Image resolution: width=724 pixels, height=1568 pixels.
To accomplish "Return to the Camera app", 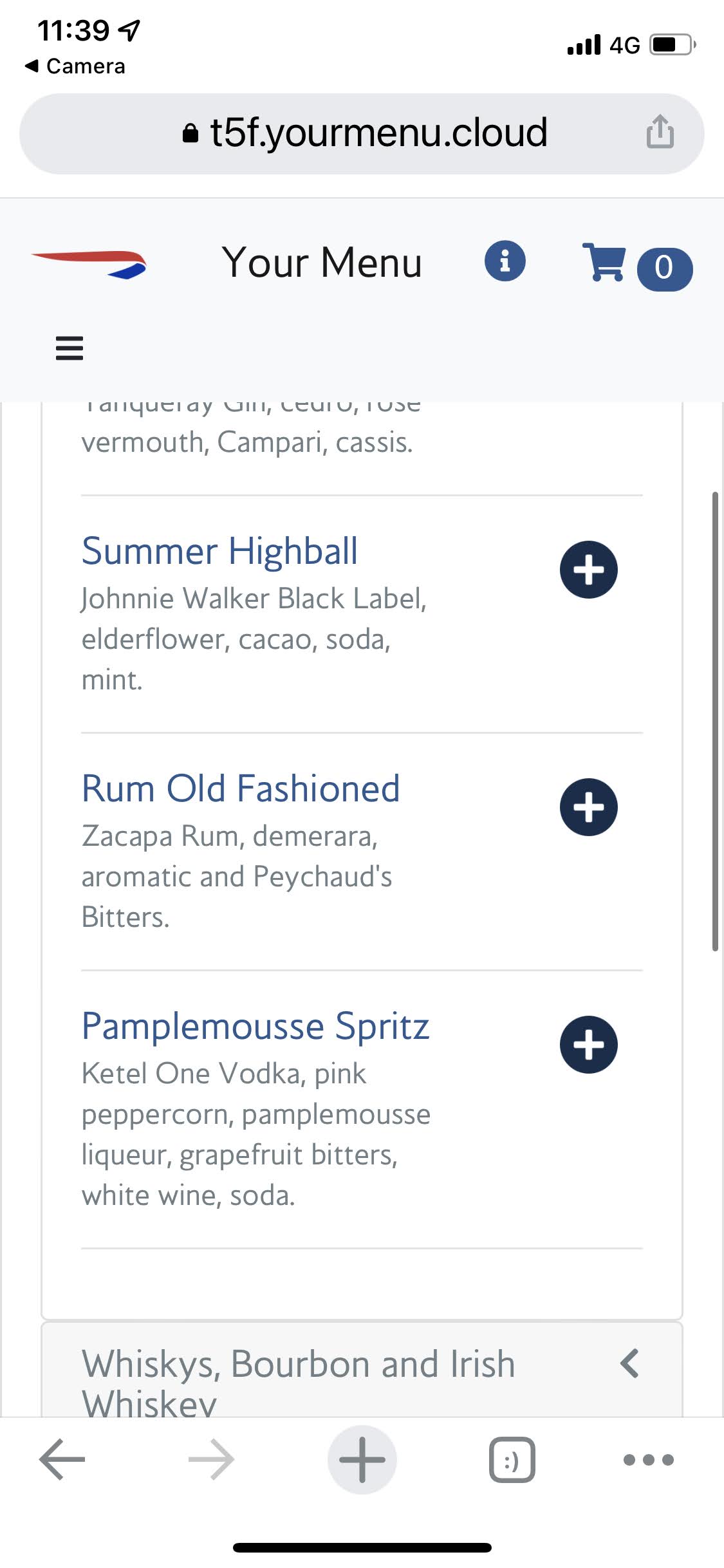I will tap(75, 66).
